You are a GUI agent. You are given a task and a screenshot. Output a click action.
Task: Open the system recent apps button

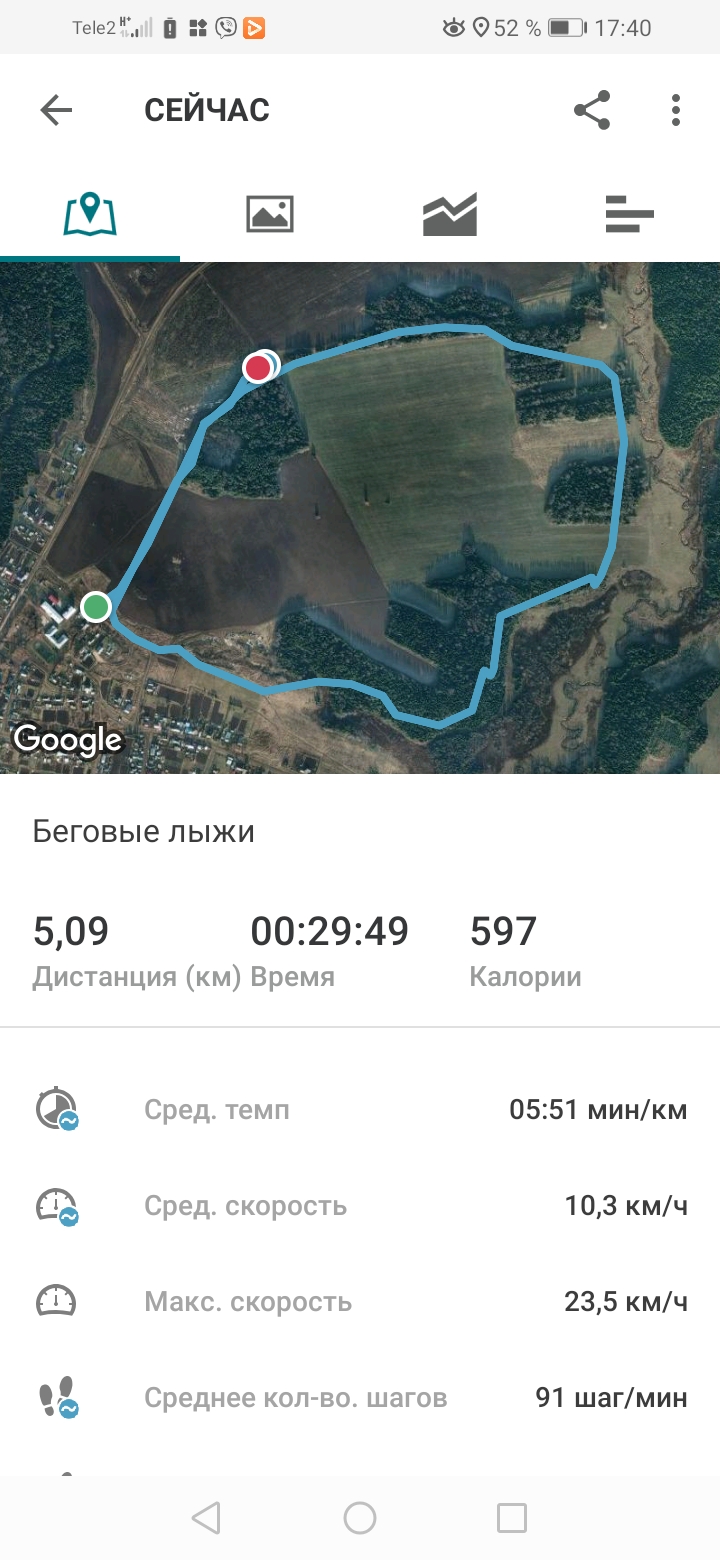pos(512,1518)
